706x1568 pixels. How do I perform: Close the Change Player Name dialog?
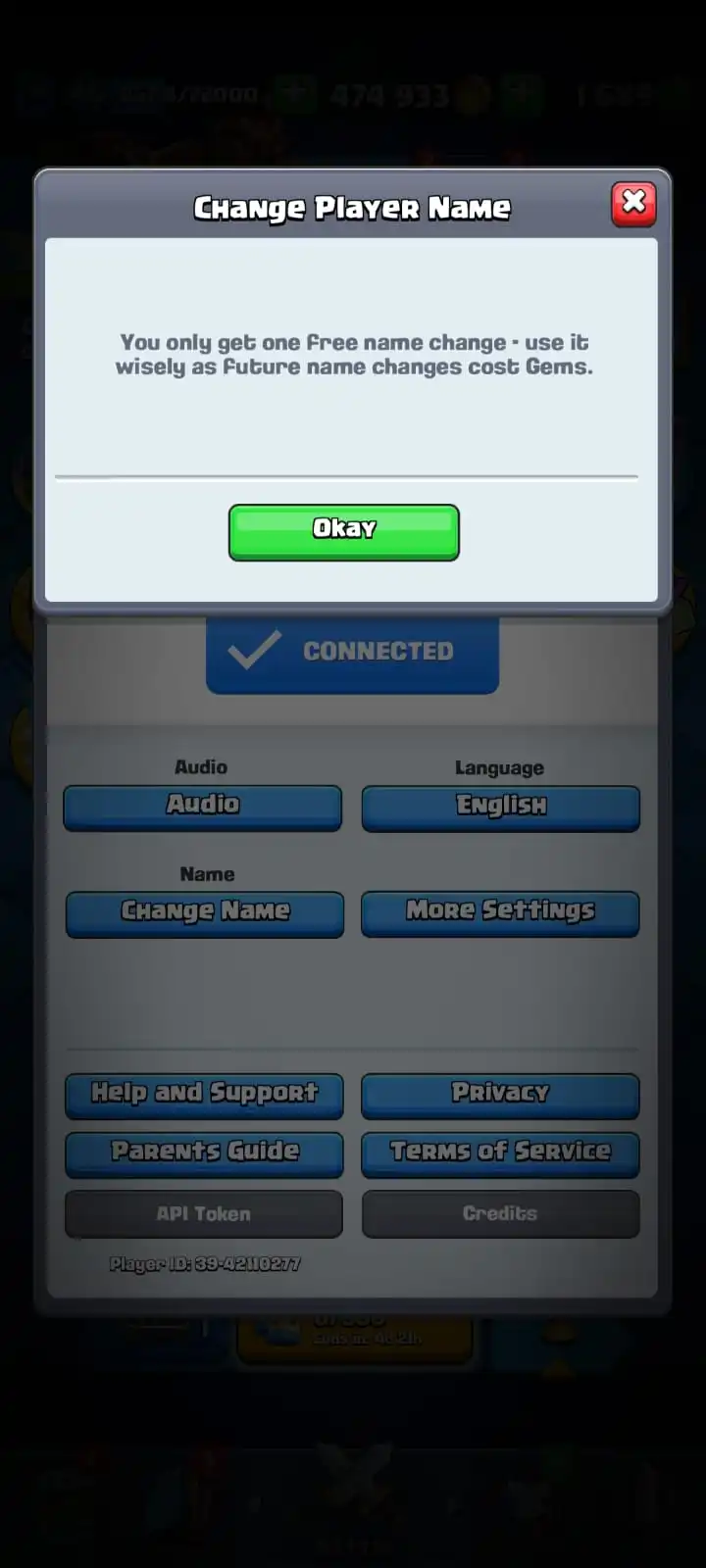[x=633, y=204]
